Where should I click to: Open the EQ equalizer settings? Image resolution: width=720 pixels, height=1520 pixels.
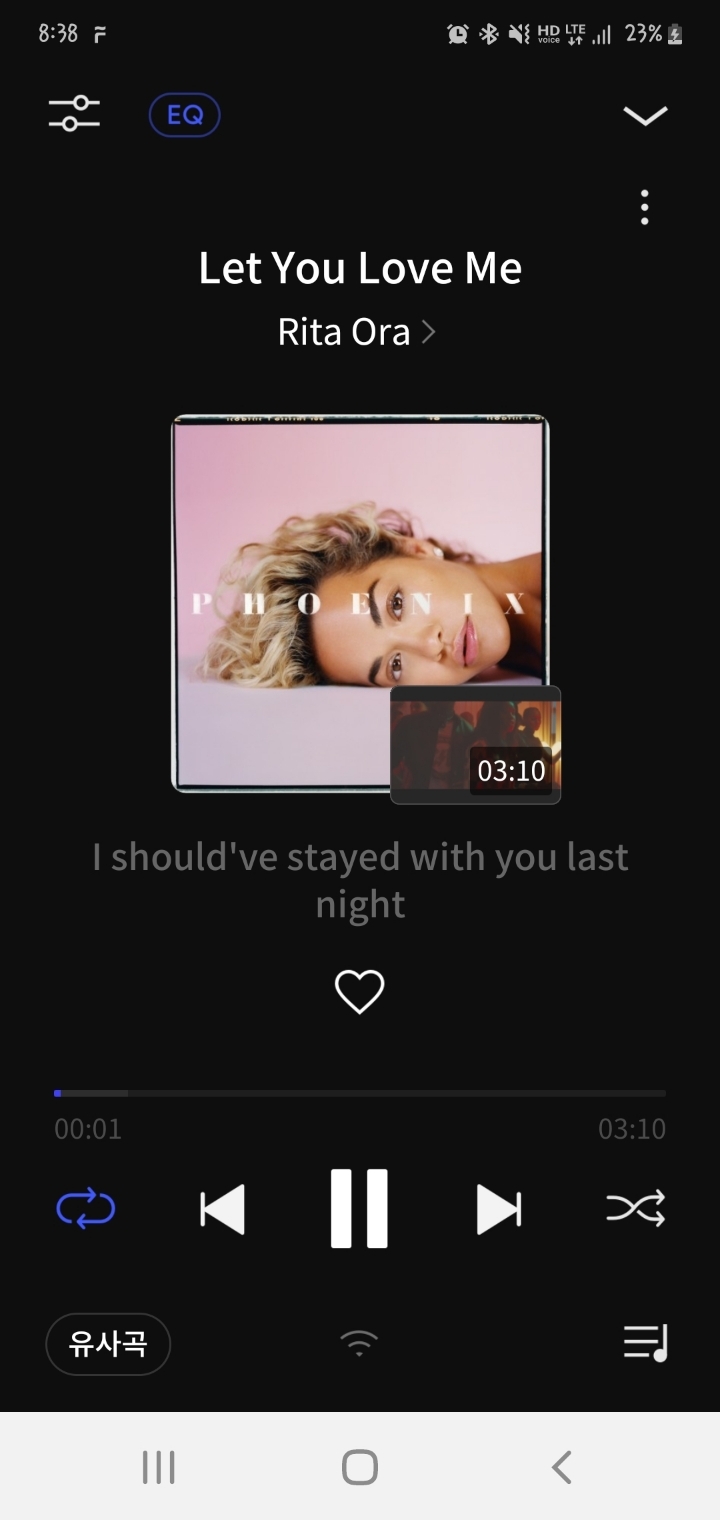pyautogui.click(x=185, y=115)
